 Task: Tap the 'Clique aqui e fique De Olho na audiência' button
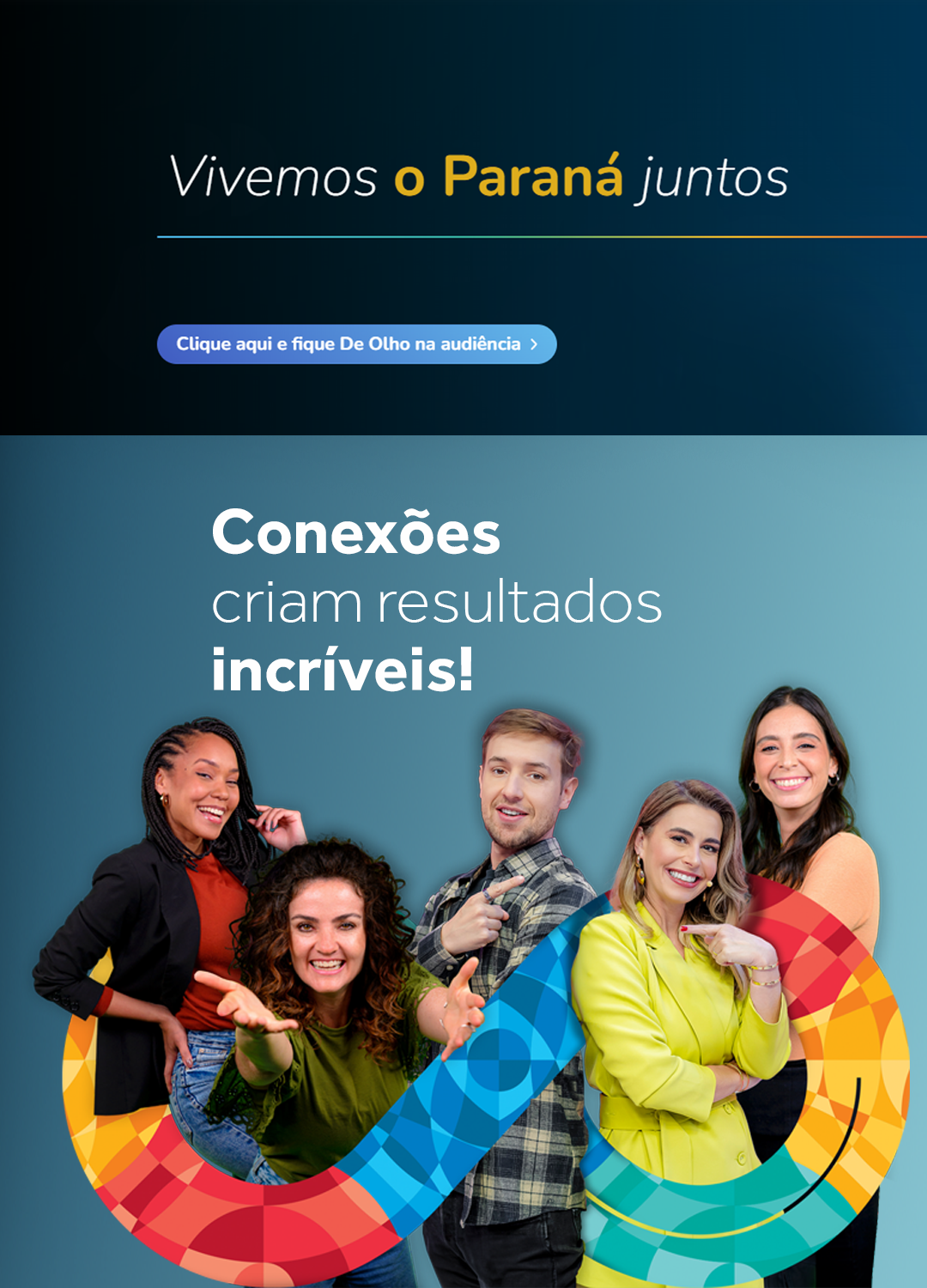click(356, 344)
